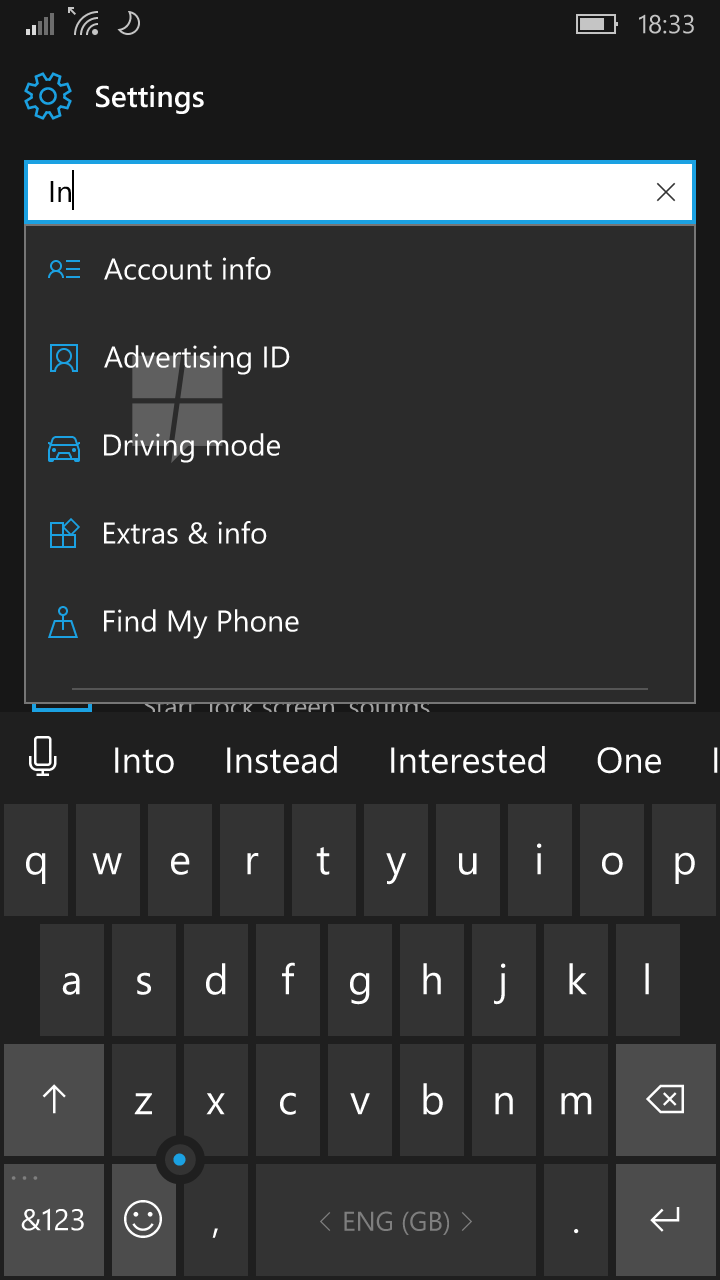Open Driving mode from search results

[360, 445]
